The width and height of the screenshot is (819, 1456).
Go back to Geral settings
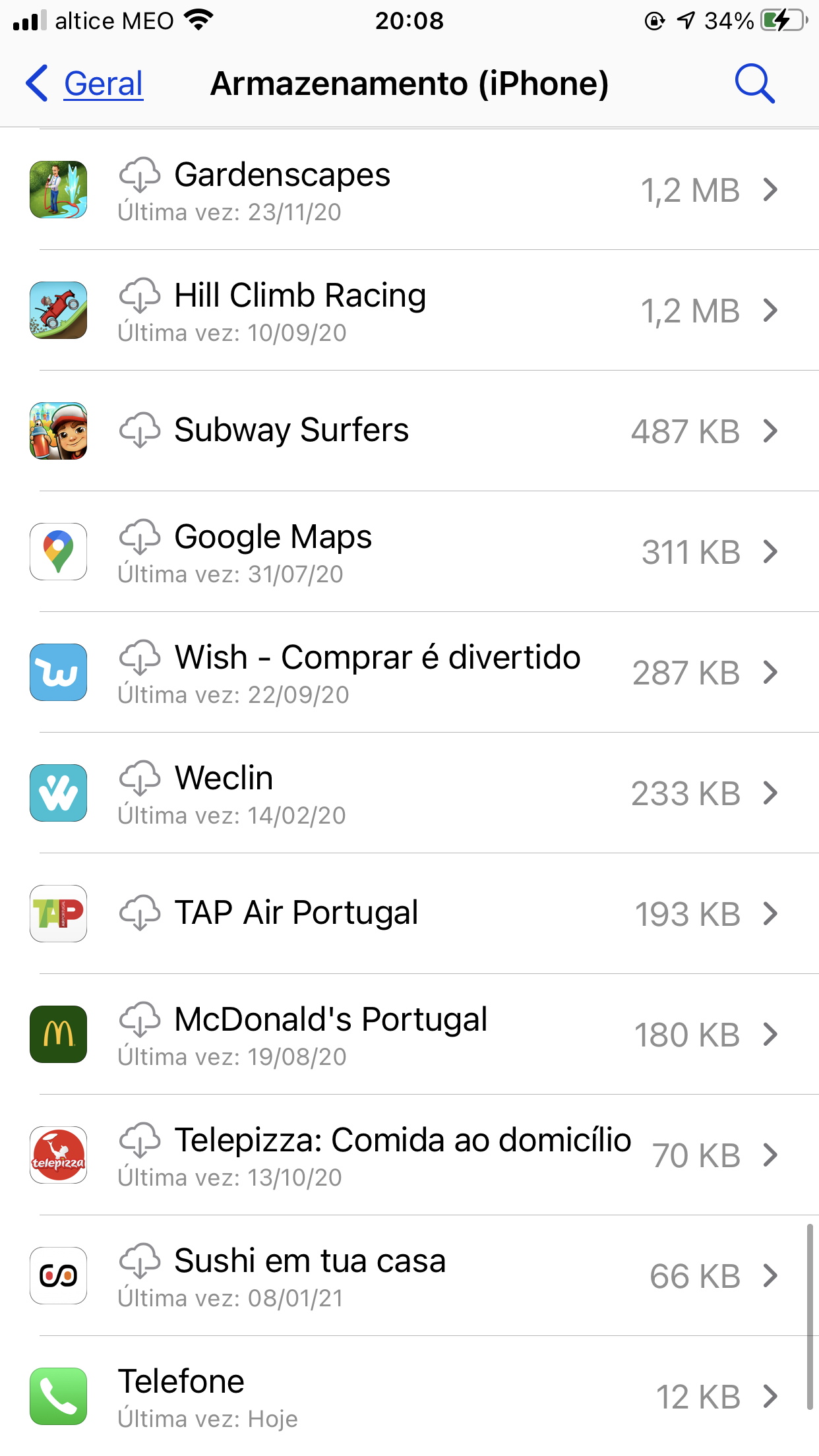pyautogui.click(x=86, y=84)
